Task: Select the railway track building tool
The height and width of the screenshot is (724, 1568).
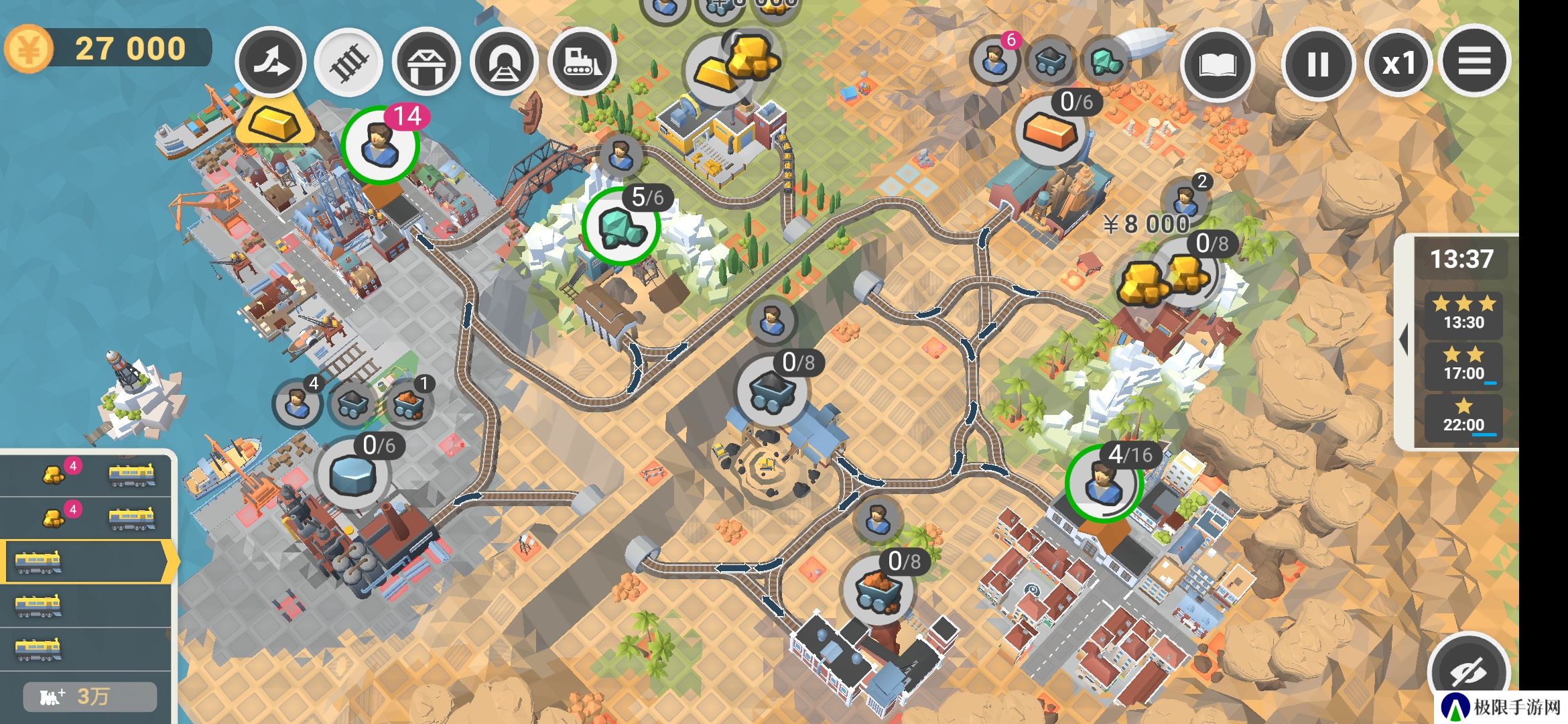Action: 348,63
